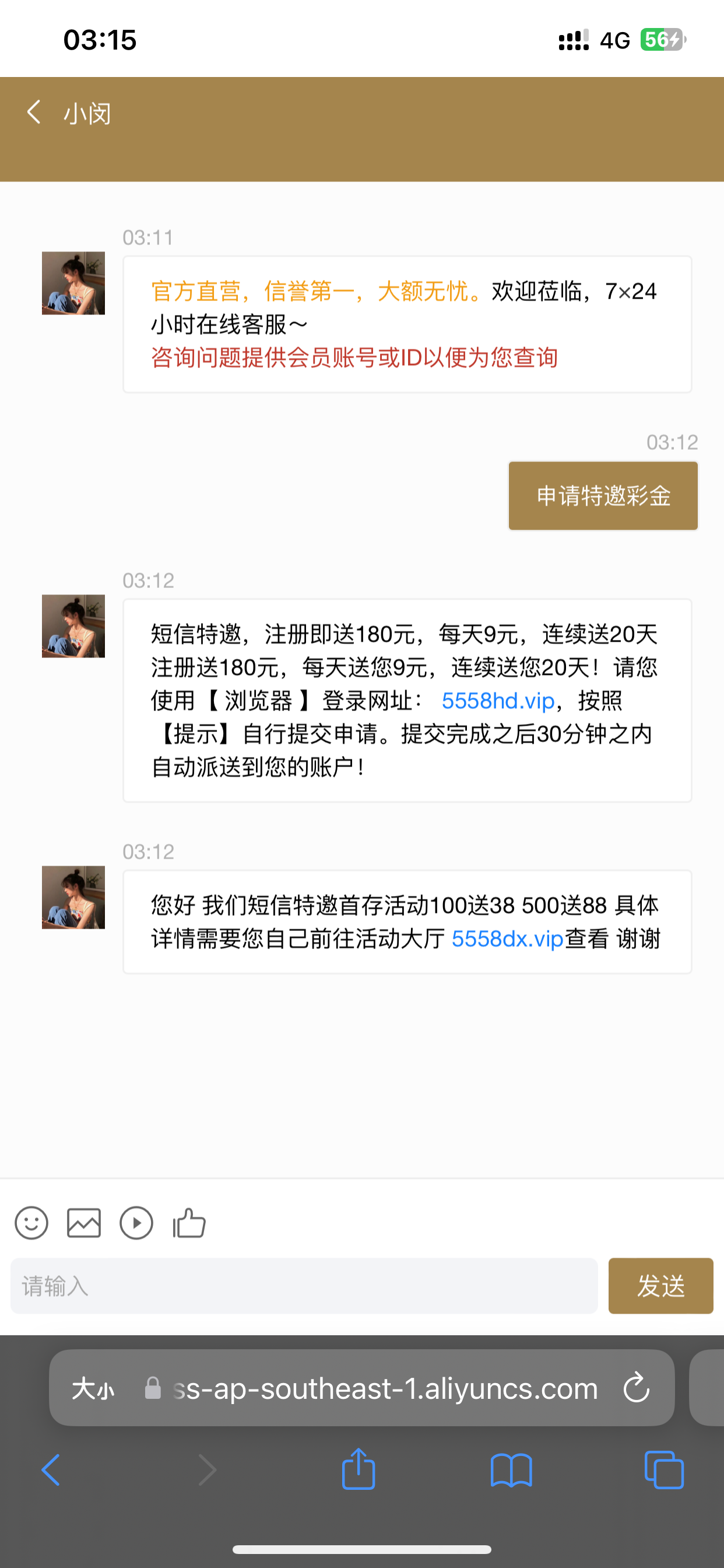Open browser bookmarks

pos(511,1470)
